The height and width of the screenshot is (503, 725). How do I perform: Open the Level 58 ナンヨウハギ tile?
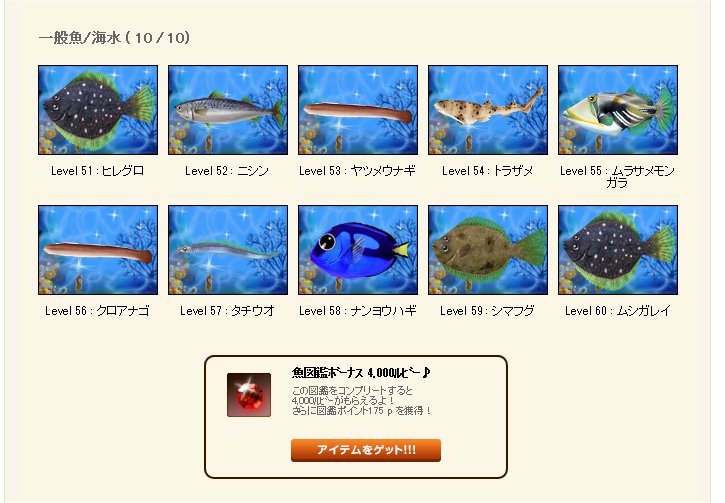(358, 250)
